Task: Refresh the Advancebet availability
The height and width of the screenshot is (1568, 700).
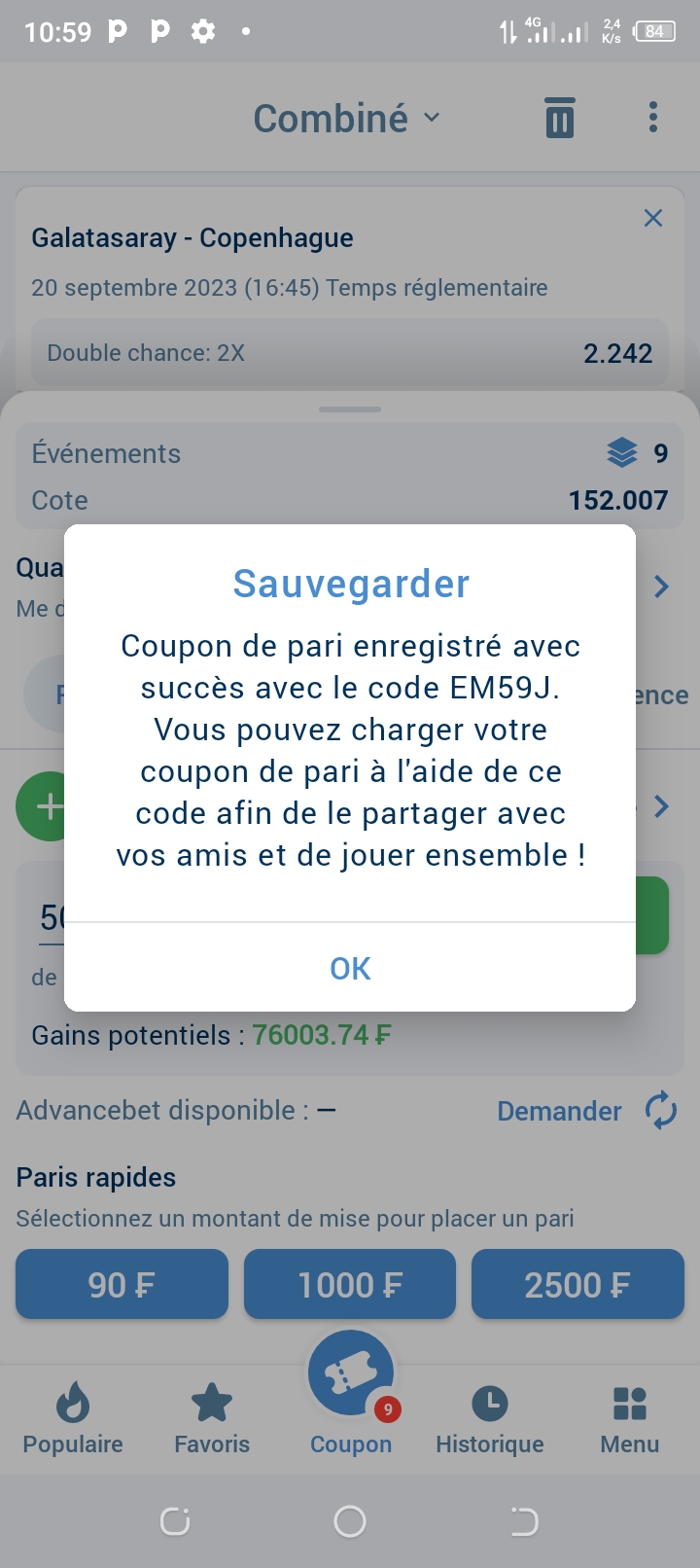Action: coord(661,1110)
